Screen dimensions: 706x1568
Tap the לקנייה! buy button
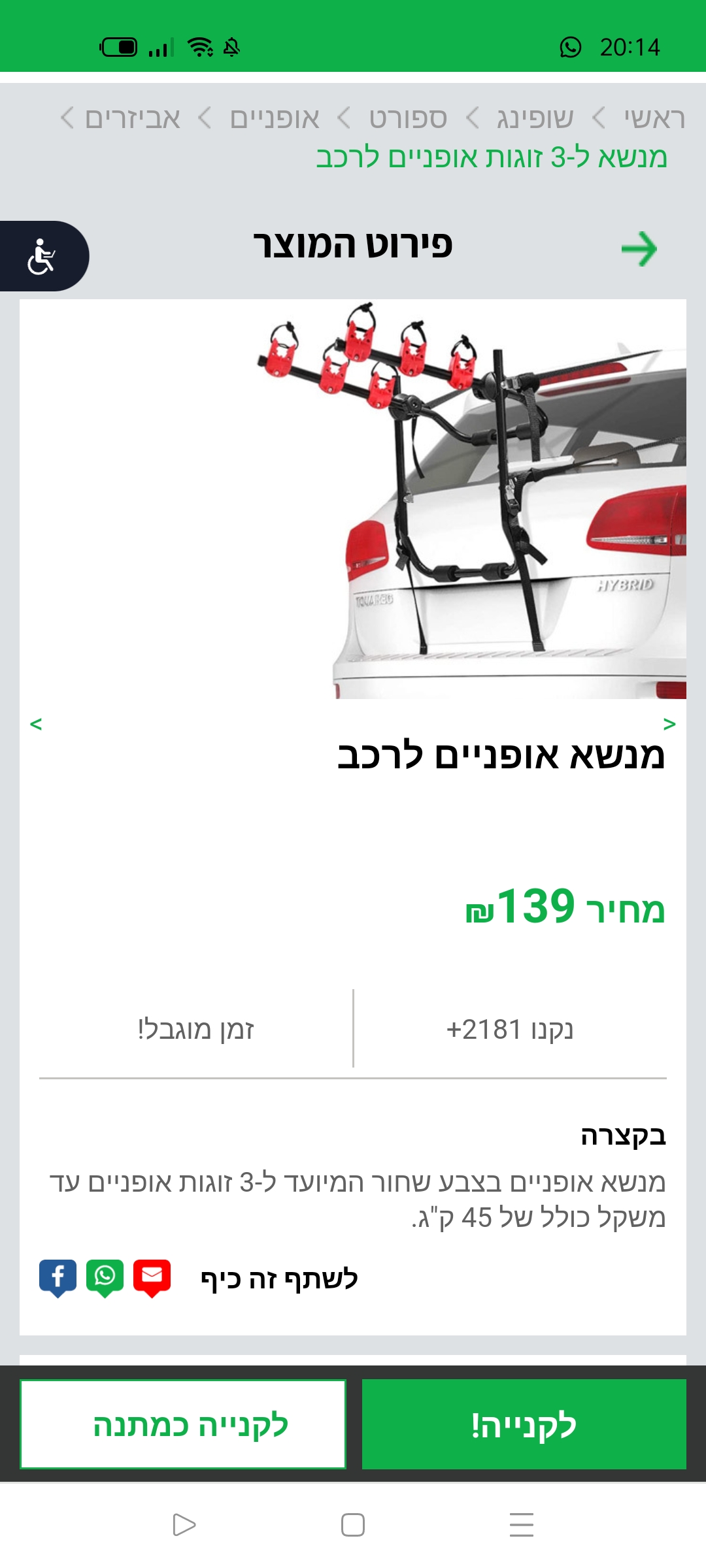click(x=524, y=1424)
